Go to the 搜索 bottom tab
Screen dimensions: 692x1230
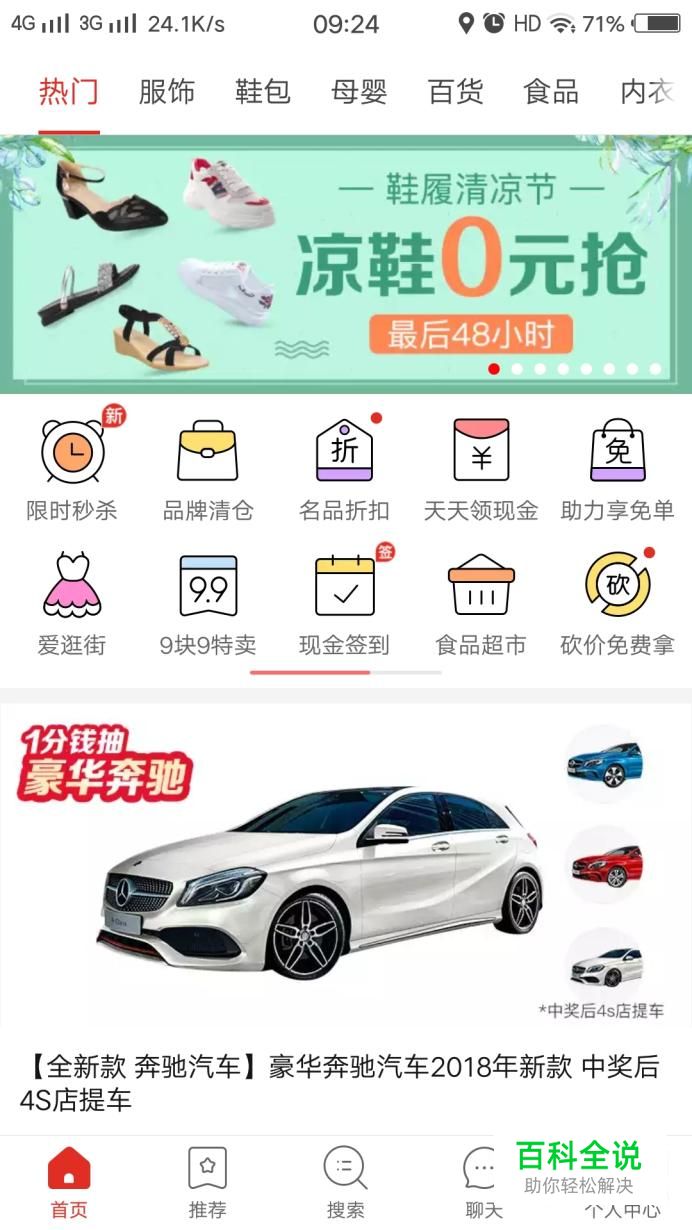pyautogui.click(x=345, y=1182)
